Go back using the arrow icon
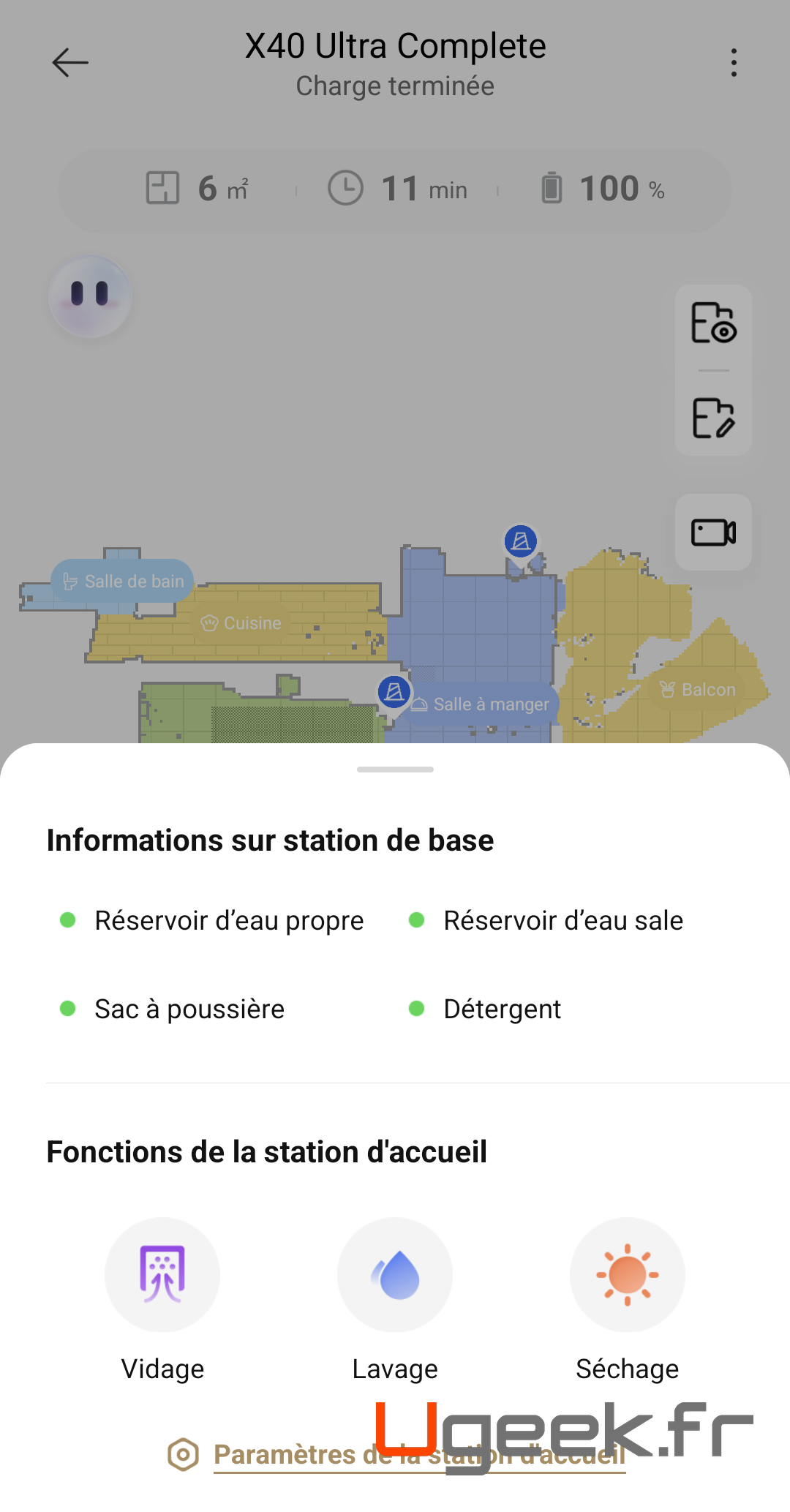790x1512 pixels. pos(70,63)
